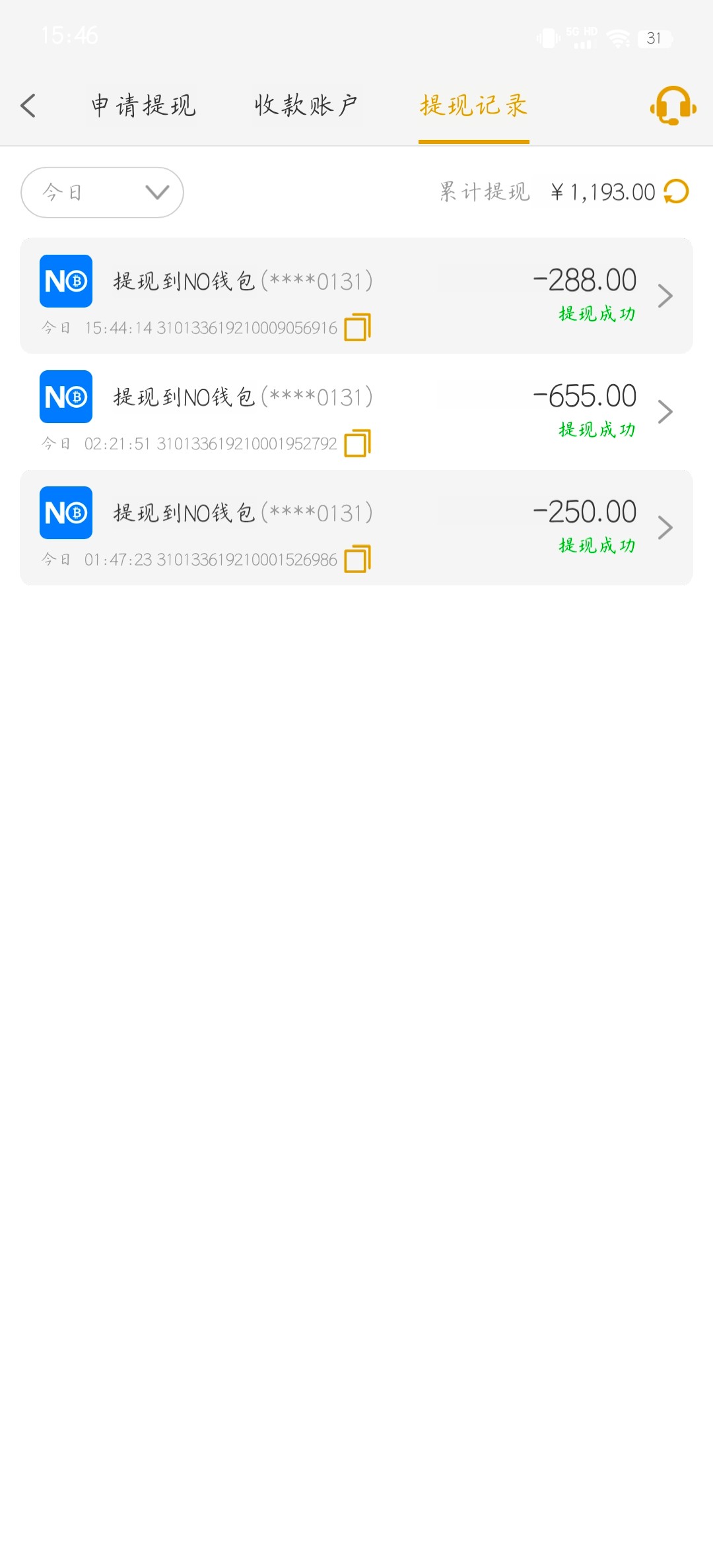Expand the 今日 date filter dropdown
Image resolution: width=713 pixels, height=1568 pixels.
pos(102,192)
